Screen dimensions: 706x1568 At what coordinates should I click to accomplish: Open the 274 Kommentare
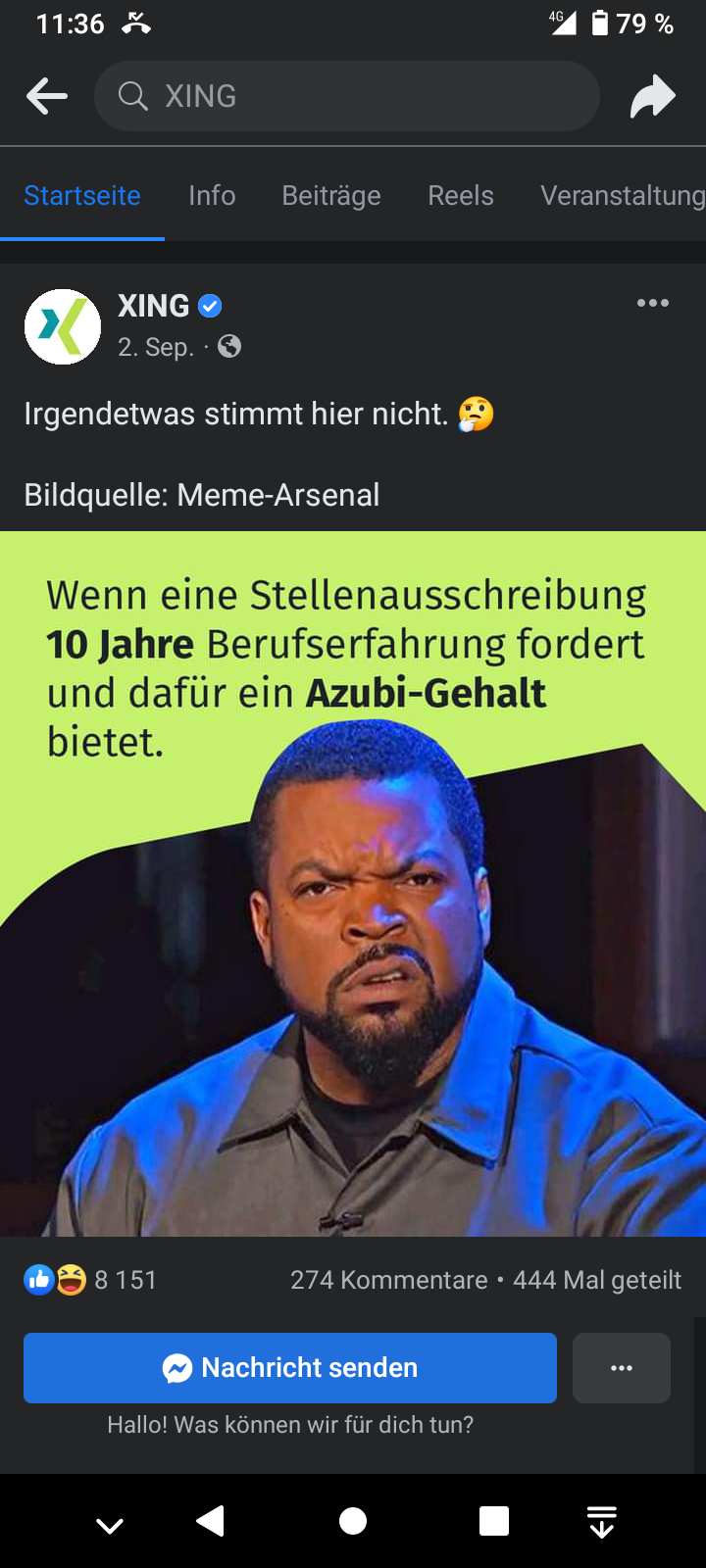(388, 1280)
